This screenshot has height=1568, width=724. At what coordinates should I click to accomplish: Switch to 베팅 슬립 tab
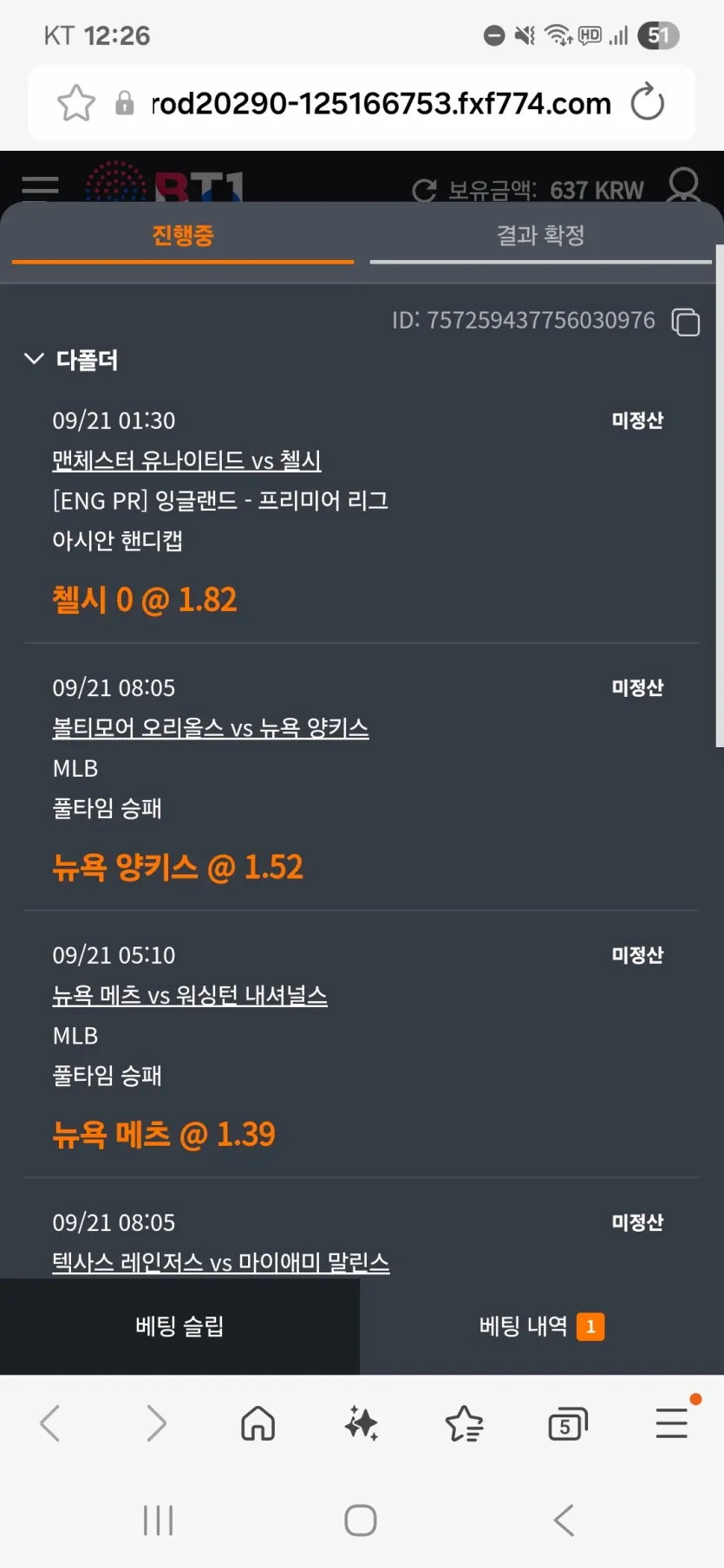(x=179, y=1326)
